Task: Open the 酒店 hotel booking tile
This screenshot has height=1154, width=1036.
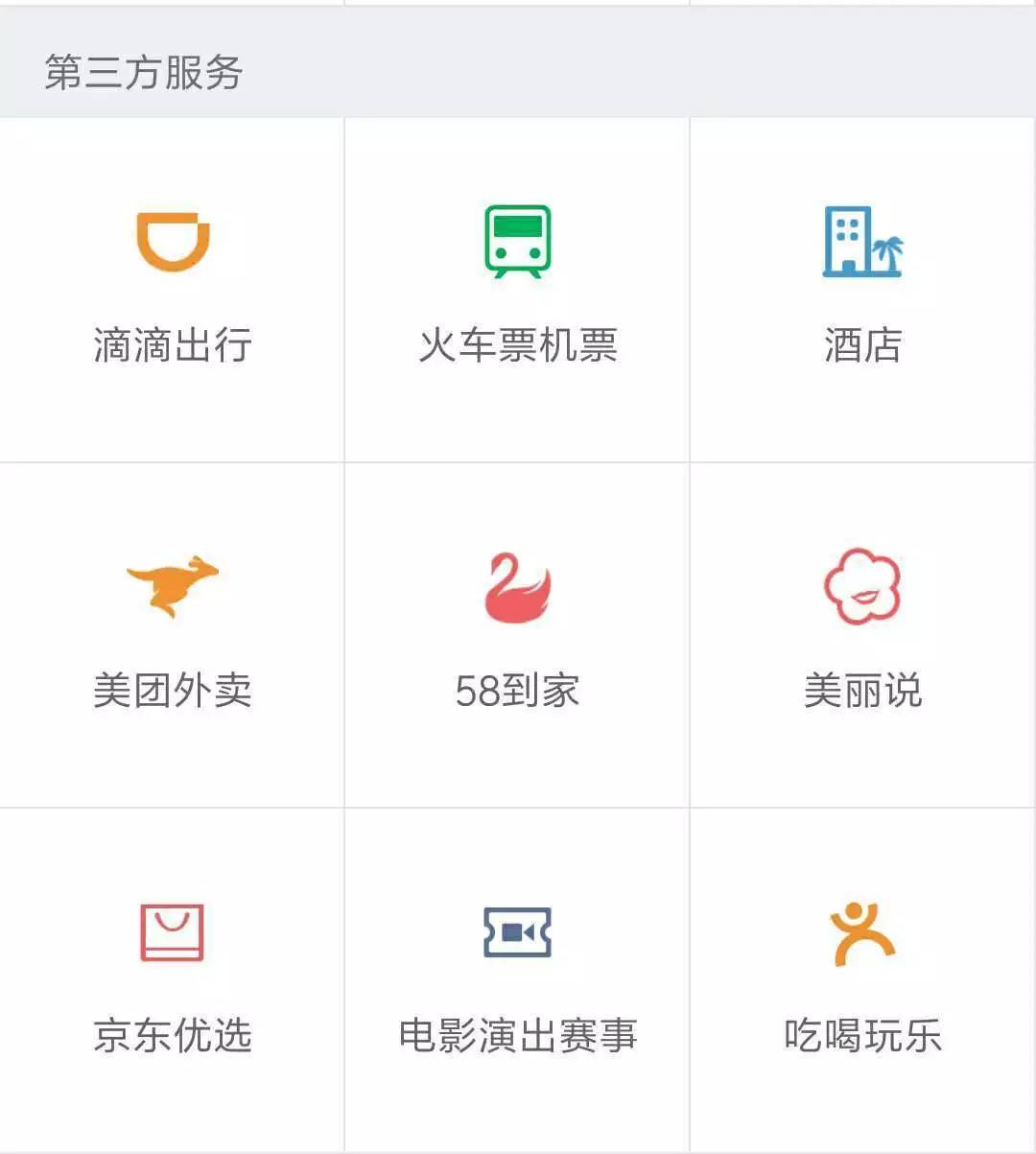Action: pyautogui.click(x=862, y=288)
